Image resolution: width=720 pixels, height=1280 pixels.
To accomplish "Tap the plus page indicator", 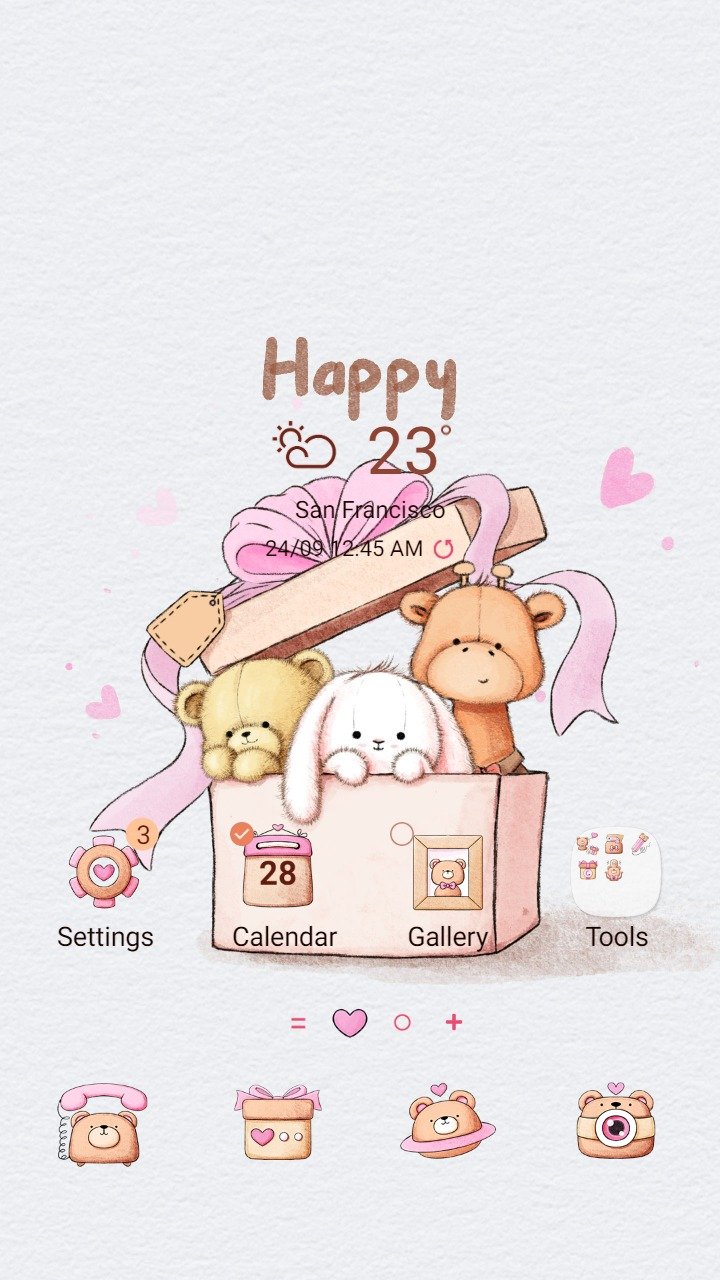I will click(x=454, y=1022).
